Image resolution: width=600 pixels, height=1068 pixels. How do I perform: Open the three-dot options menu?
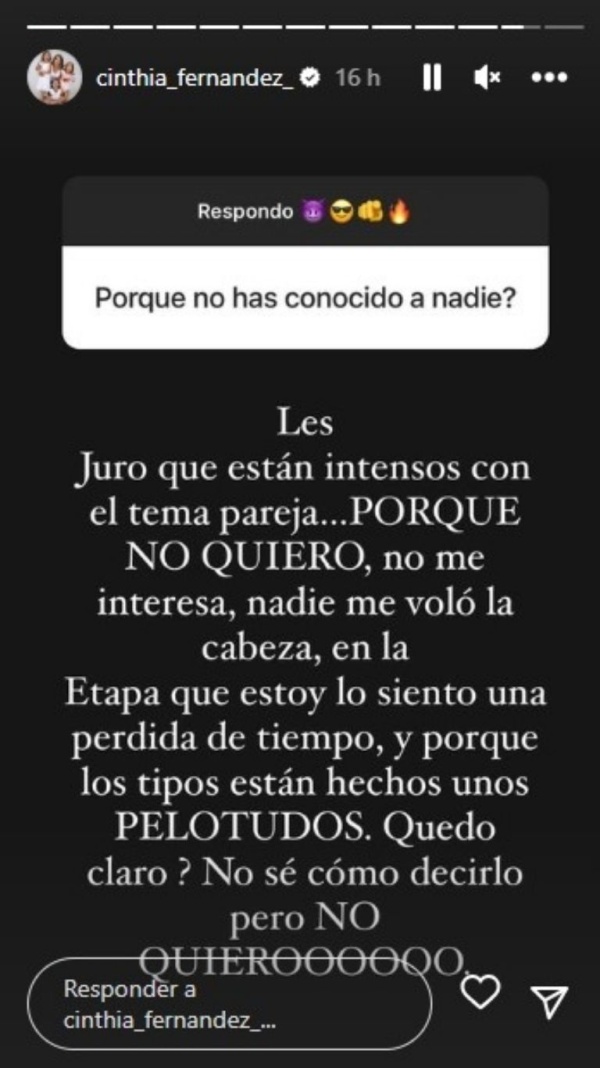click(x=549, y=78)
